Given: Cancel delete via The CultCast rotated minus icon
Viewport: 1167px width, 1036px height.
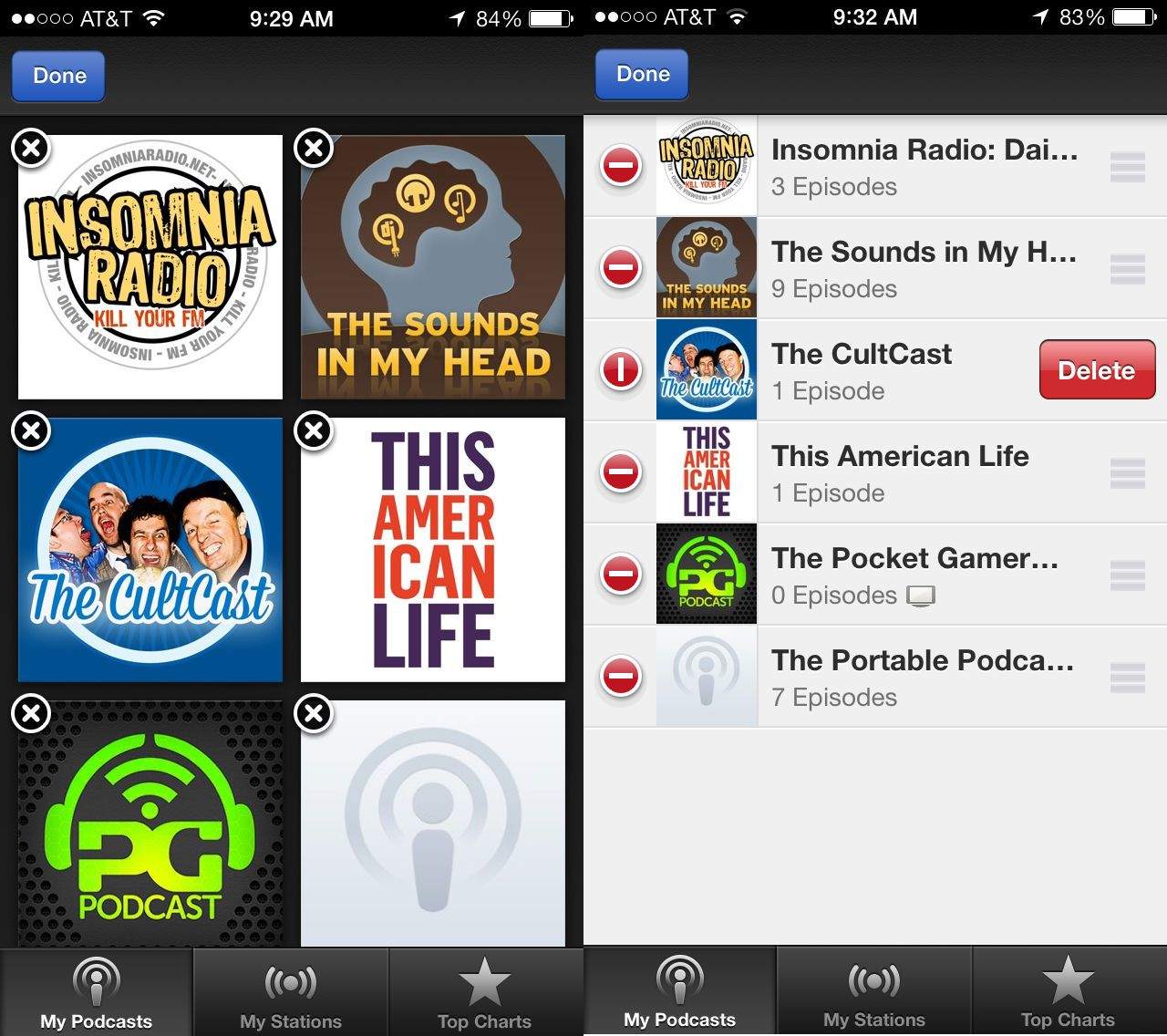Looking at the screenshot, I should tap(621, 371).
